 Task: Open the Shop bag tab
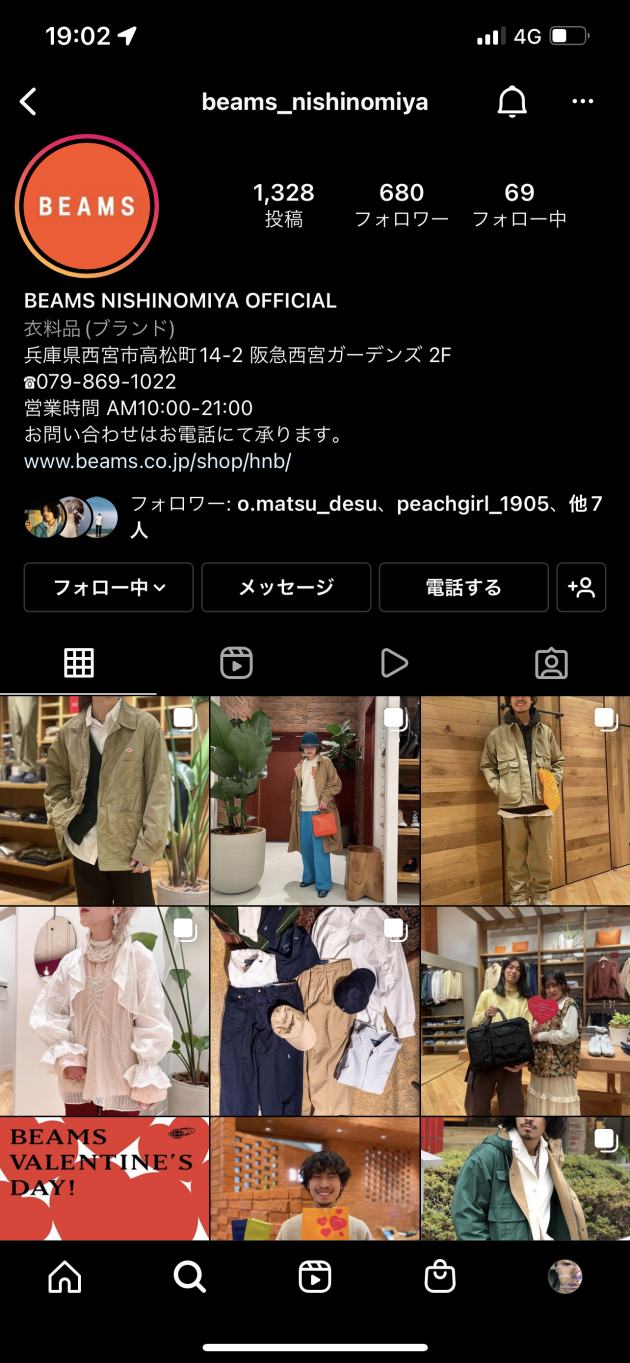click(x=440, y=1276)
